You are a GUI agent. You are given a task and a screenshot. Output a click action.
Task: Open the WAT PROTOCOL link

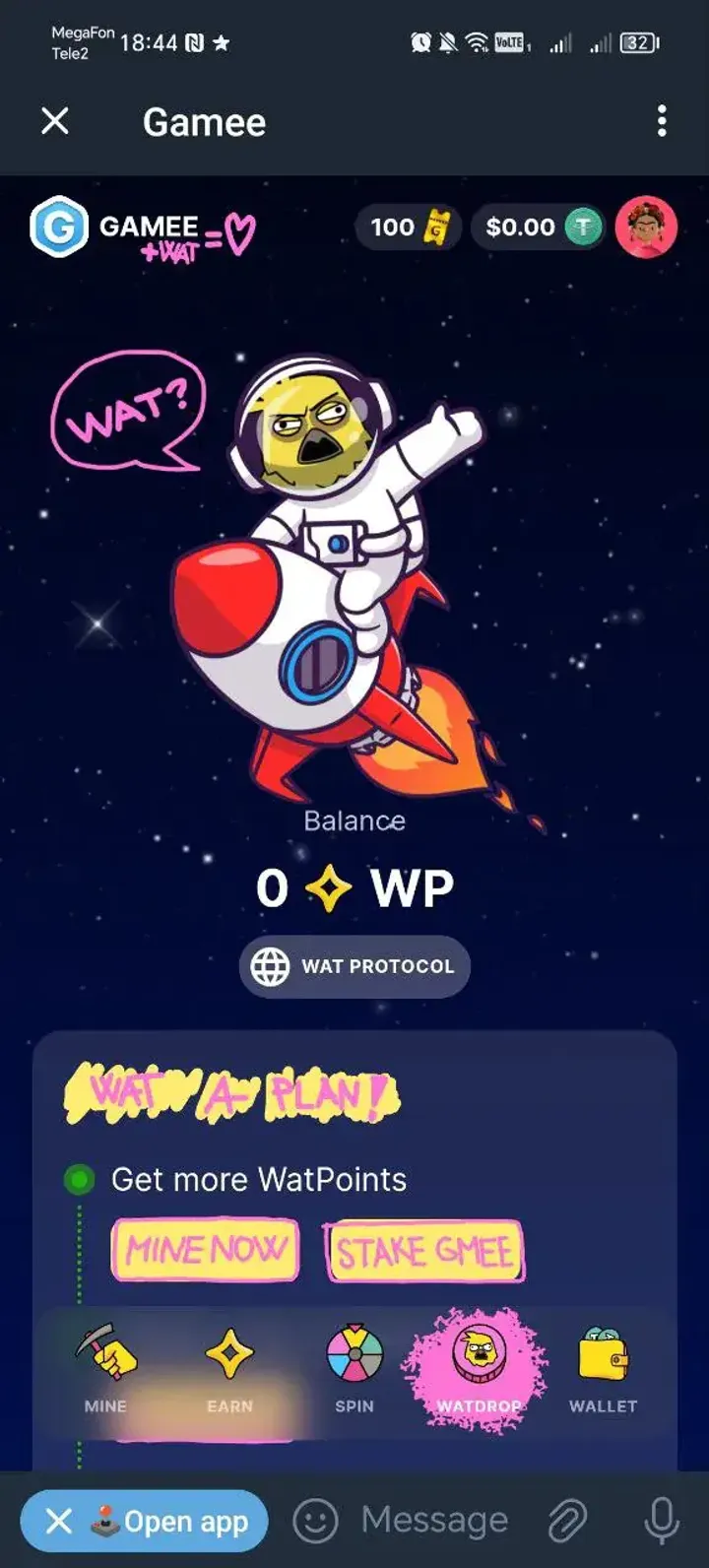coord(354,966)
